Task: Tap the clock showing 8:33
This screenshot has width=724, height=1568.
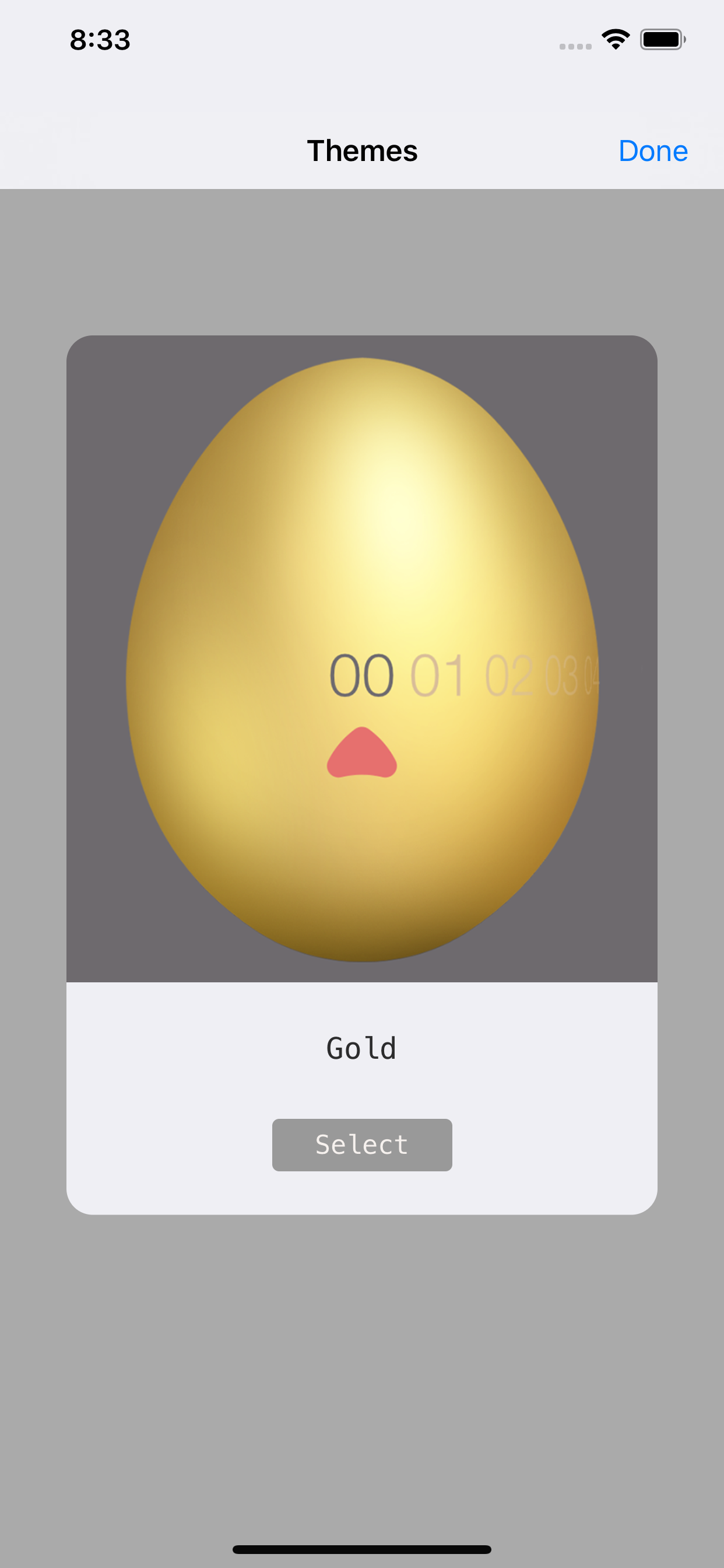Action: [x=99, y=39]
